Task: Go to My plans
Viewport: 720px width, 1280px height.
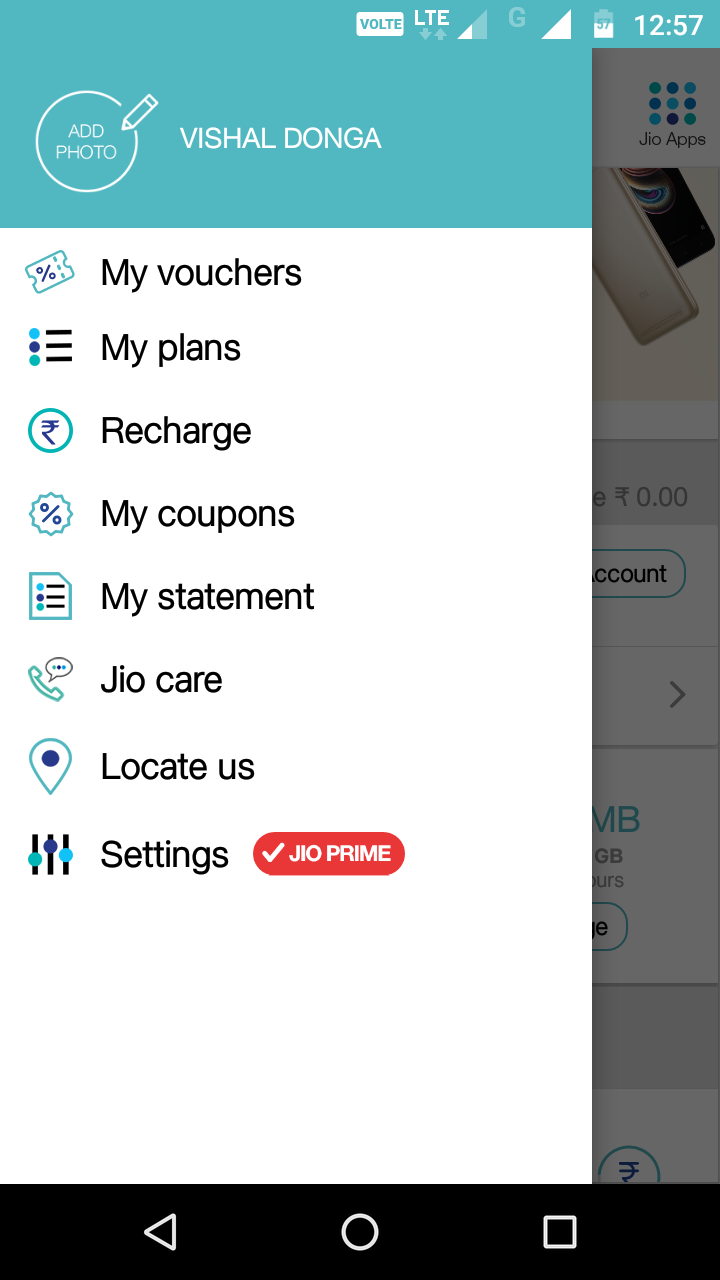Action: pos(170,348)
